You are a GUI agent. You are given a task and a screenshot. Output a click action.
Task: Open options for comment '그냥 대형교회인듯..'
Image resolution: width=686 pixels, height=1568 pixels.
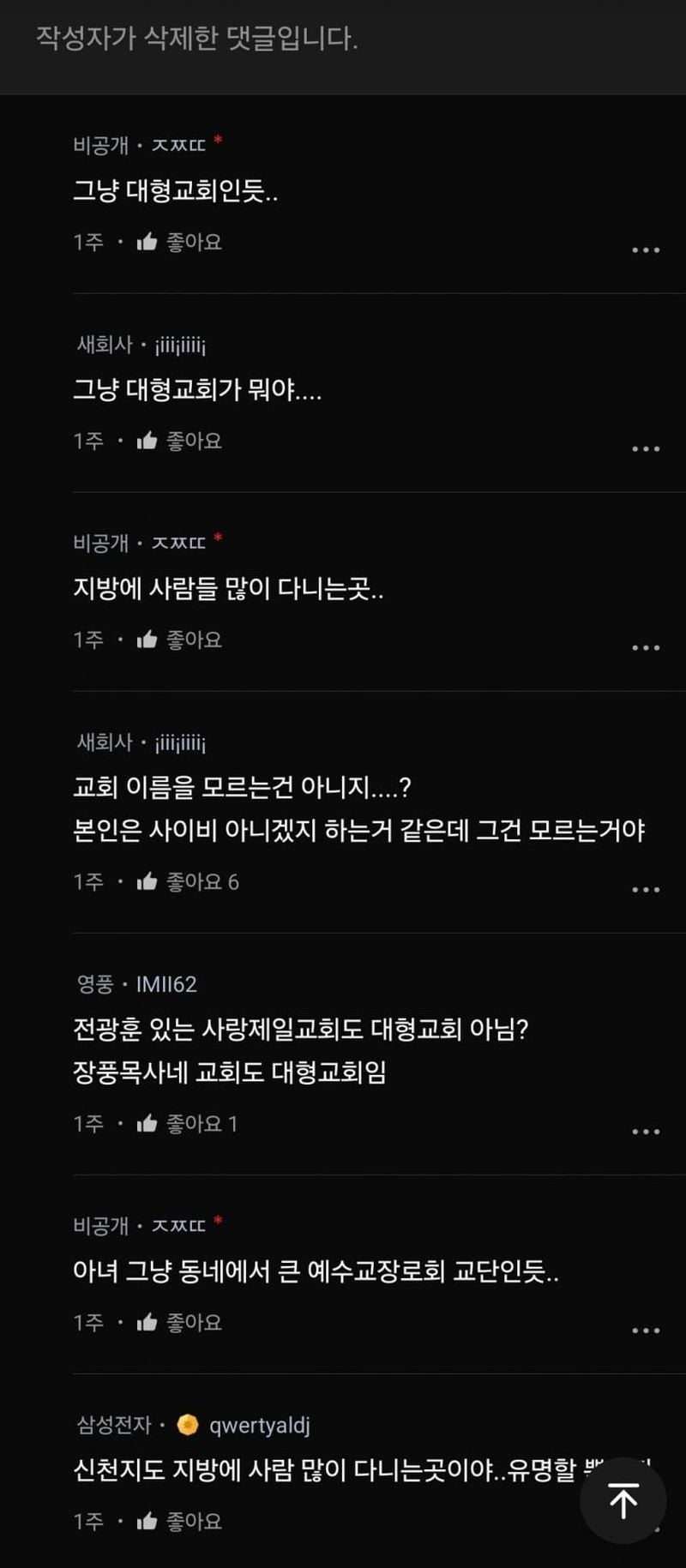tap(645, 250)
